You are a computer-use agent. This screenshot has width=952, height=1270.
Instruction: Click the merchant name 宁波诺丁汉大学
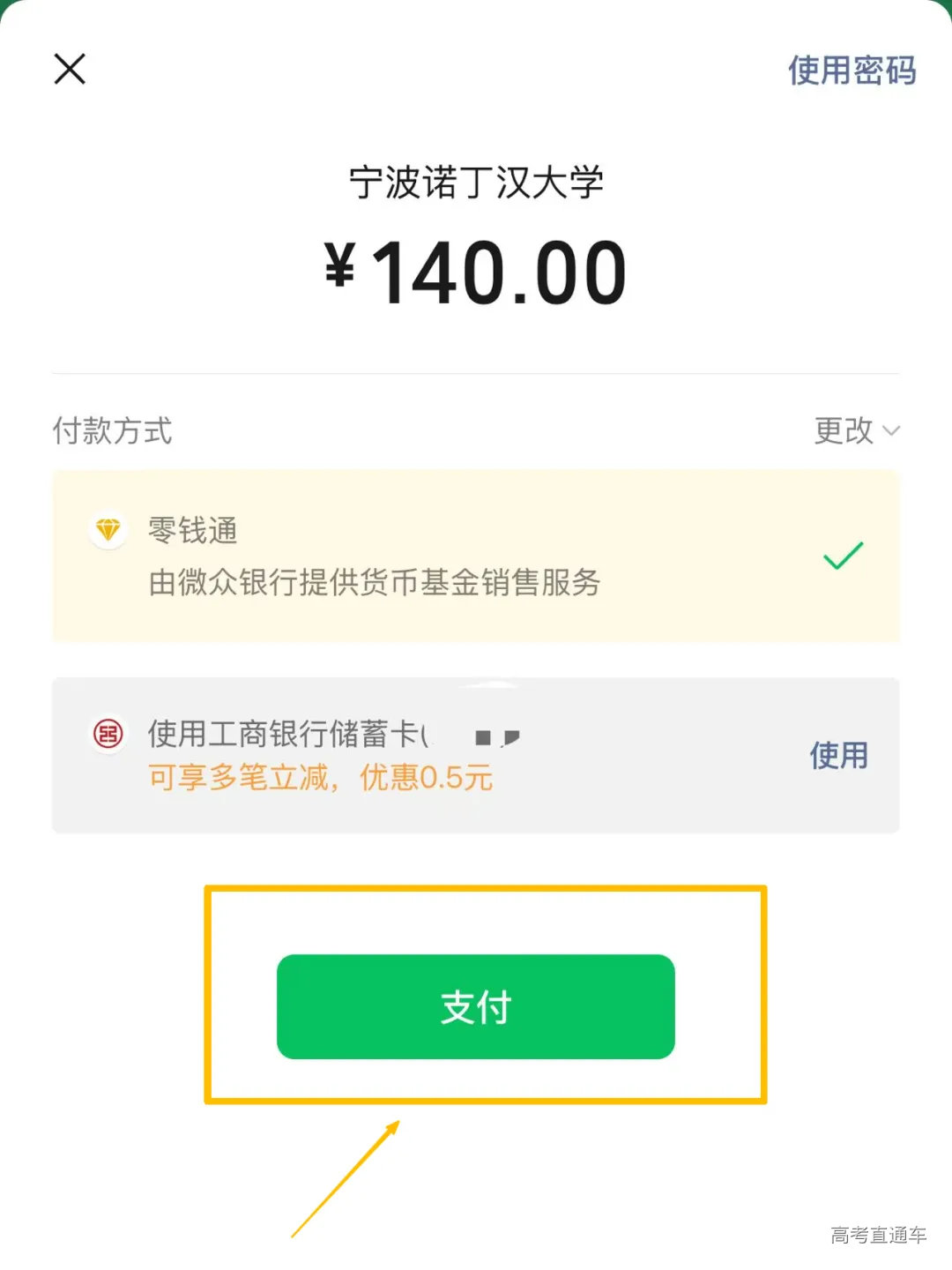point(476,181)
